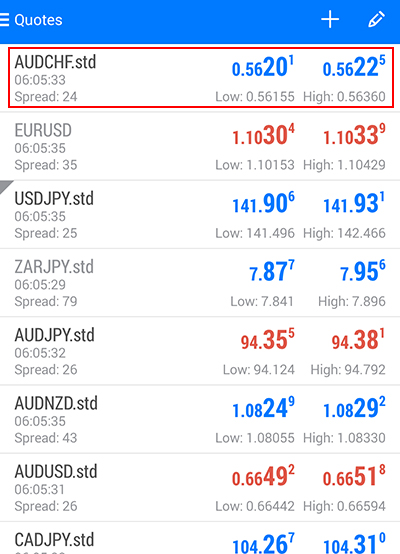Select the AUDCHF.std quote row
Viewport: 400px width, 554px height.
pyautogui.click(x=200, y=78)
